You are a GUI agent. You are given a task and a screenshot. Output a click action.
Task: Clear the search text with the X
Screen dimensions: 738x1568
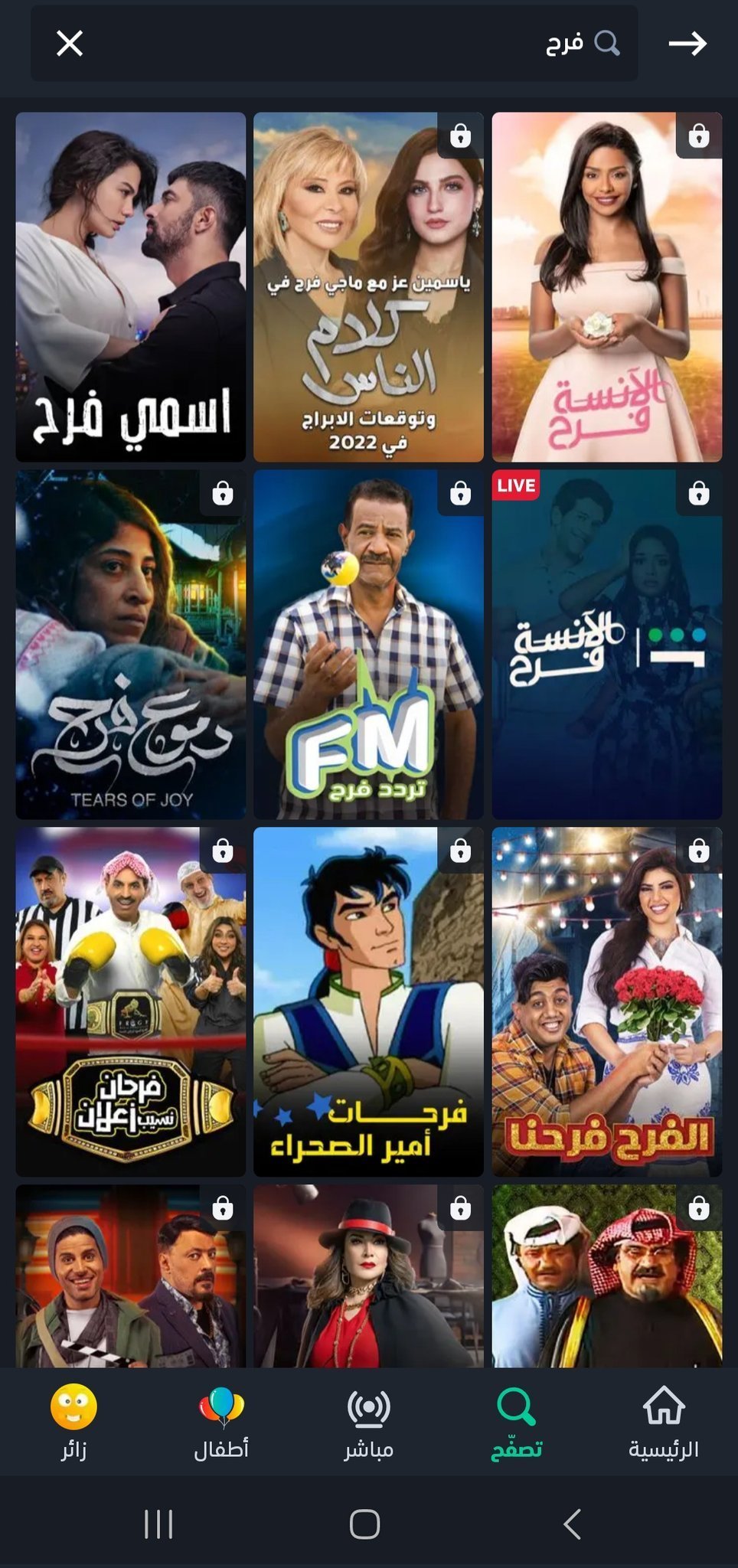click(70, 44)
